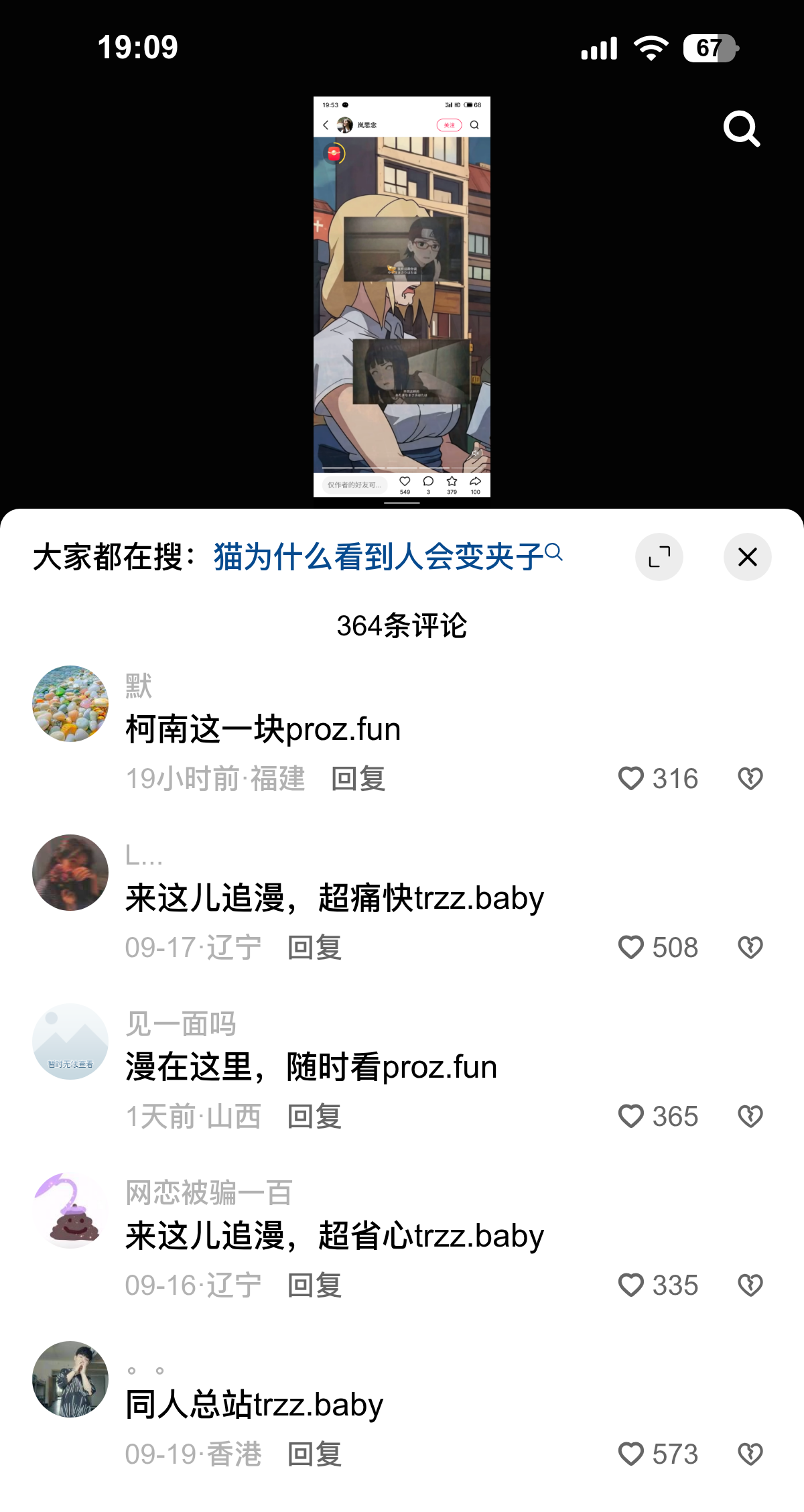Image resolution: width=804 pixels, height=1512 pixels.
Task: Open 网恋被骗一百's profile avatar
Action: pos(70,1210)
